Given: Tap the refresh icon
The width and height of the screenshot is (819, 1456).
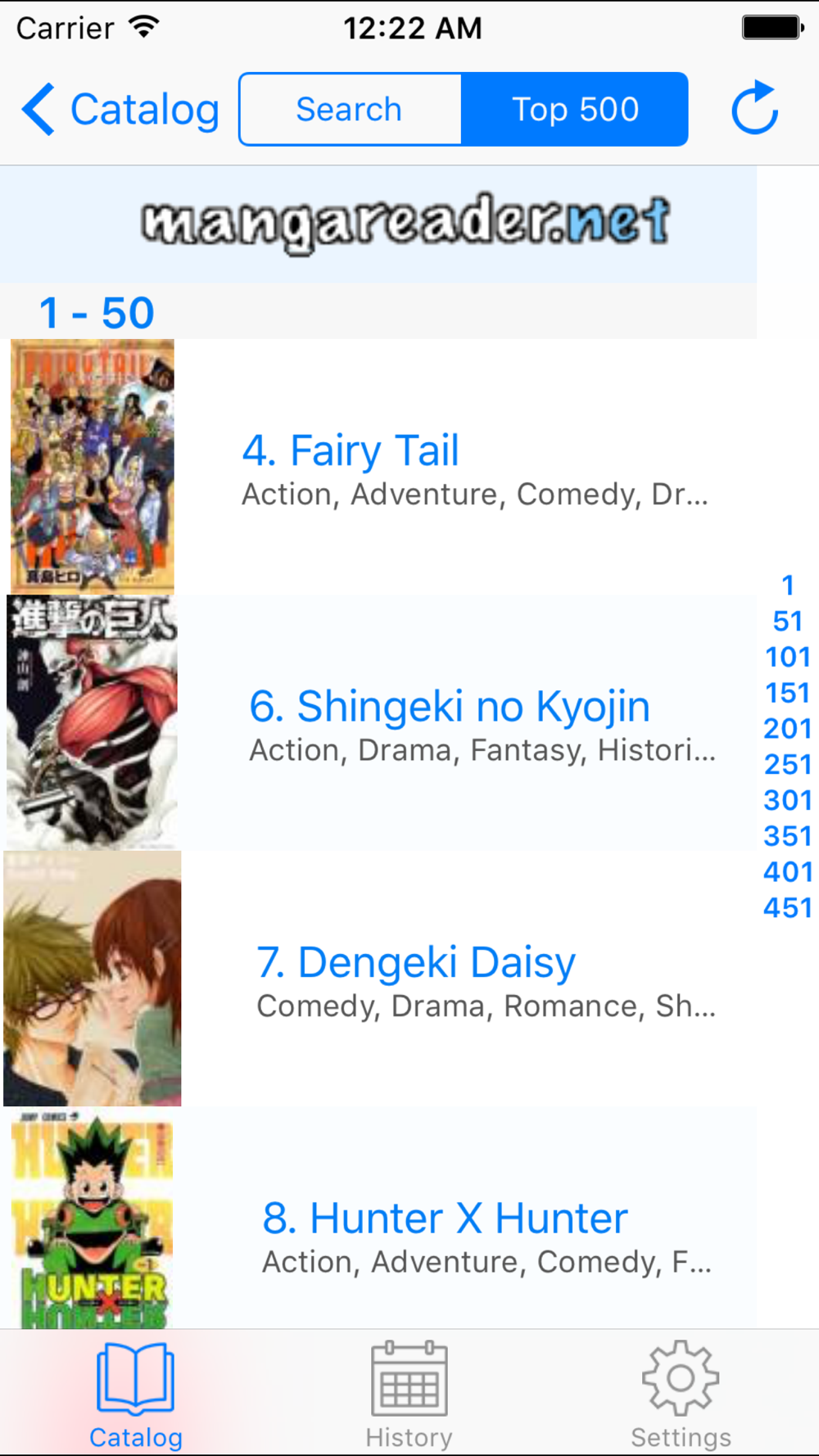Looking at the screenshot, I should 754,108.
